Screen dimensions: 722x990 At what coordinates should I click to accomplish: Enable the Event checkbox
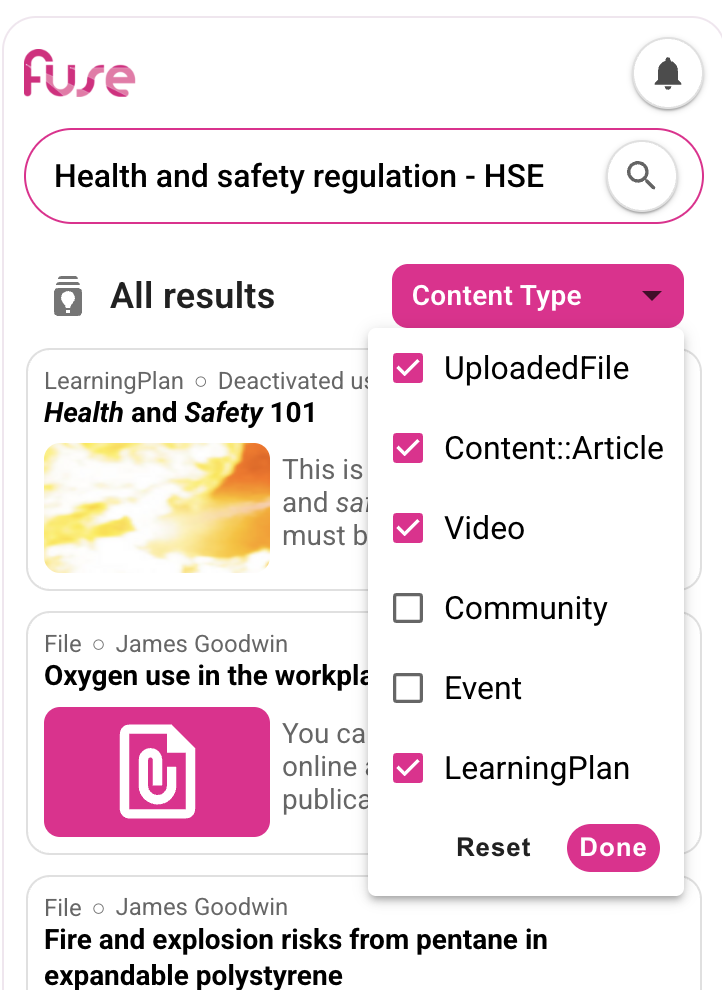click(x=408, y=688)
